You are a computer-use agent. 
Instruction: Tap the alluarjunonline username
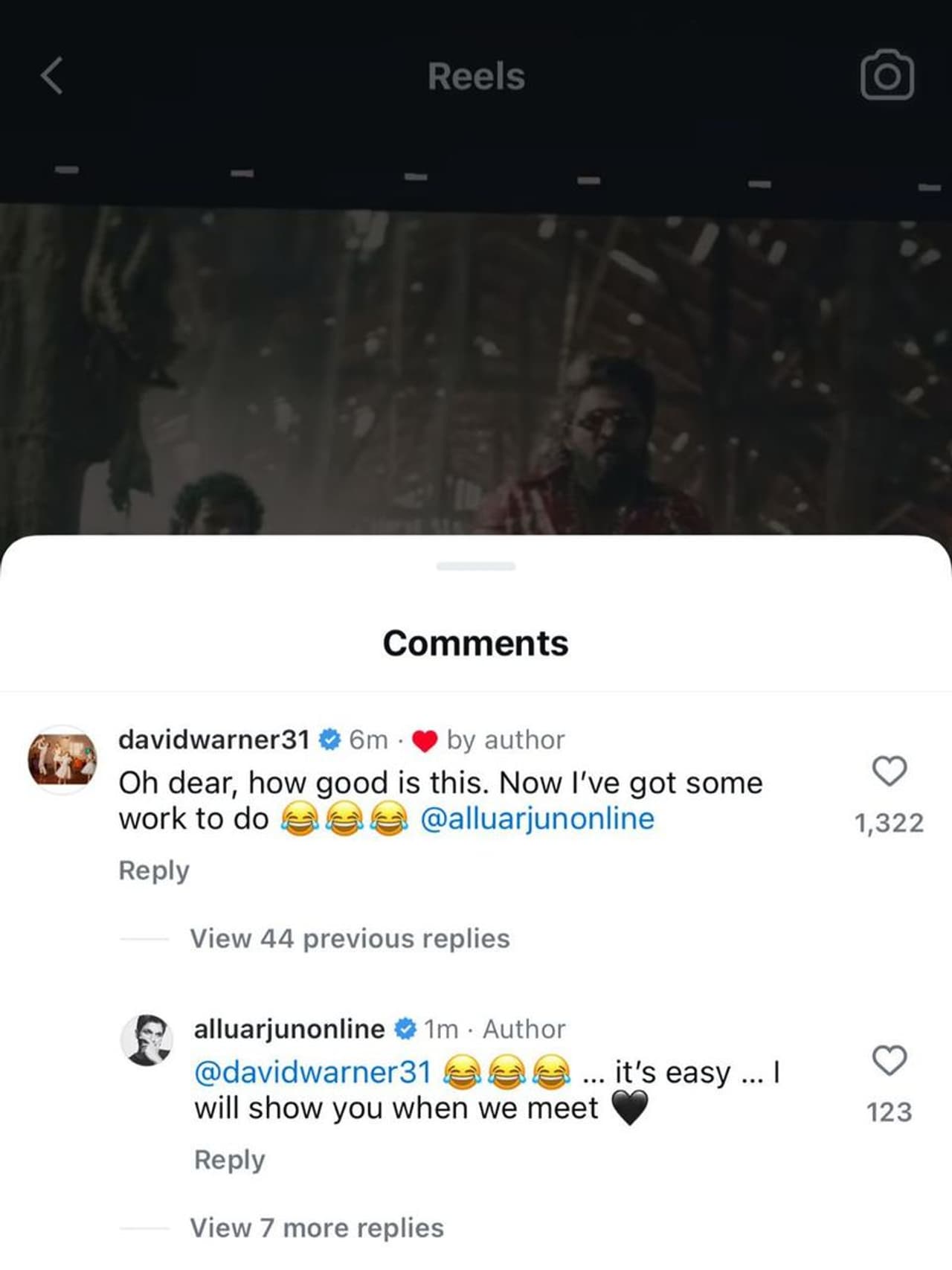tap(289, 1029)
